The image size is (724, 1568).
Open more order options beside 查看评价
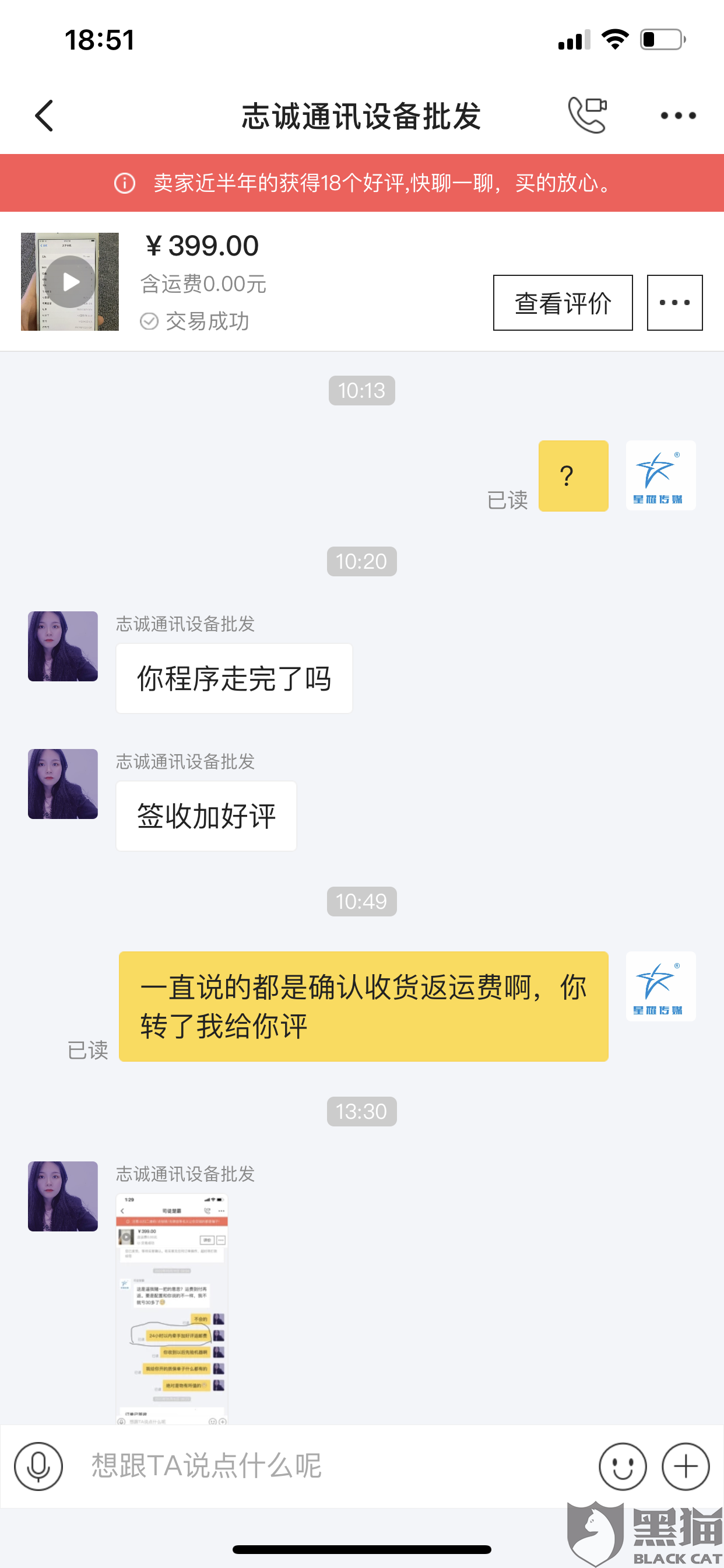point(674,303)
